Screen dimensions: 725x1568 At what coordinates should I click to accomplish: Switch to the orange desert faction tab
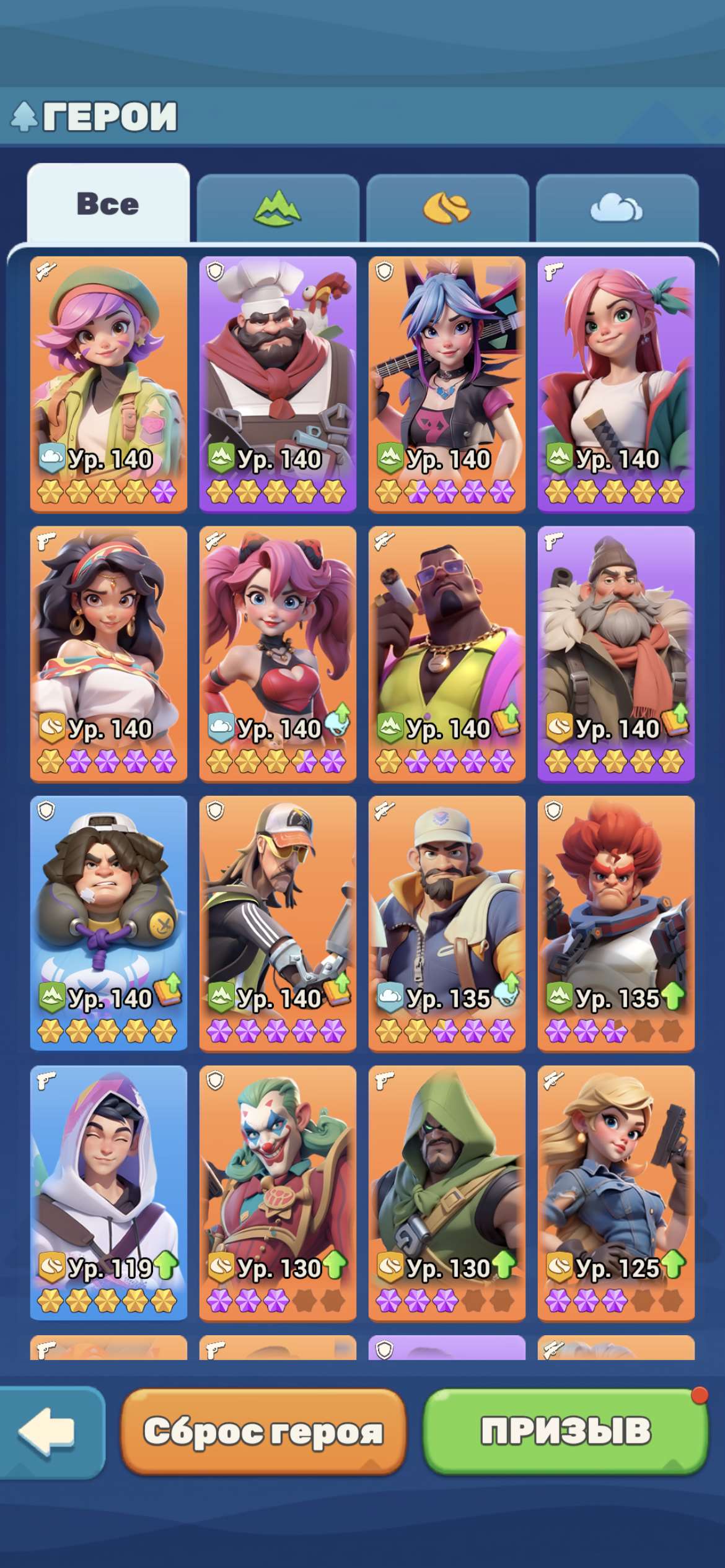447,208
